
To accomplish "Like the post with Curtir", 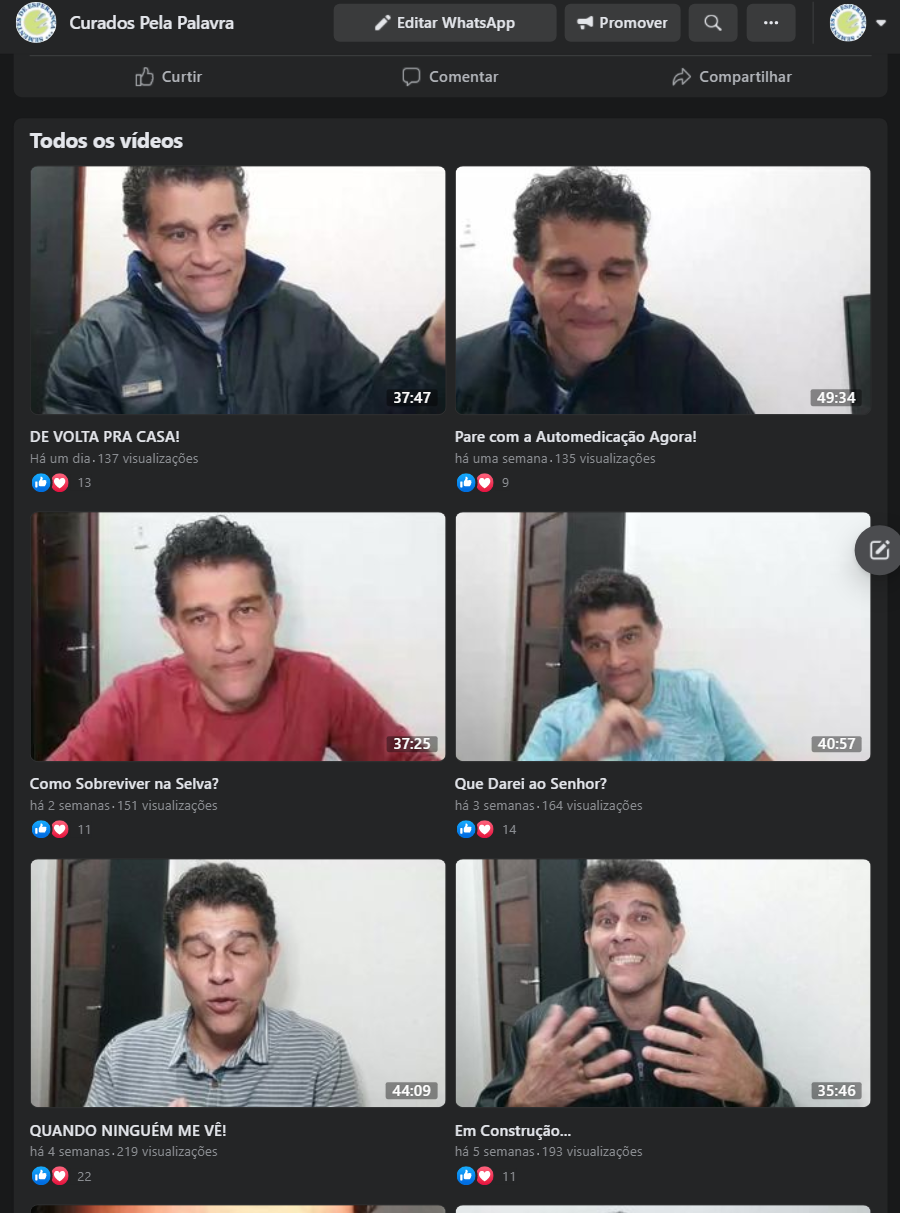I will [x=169, y=77].
